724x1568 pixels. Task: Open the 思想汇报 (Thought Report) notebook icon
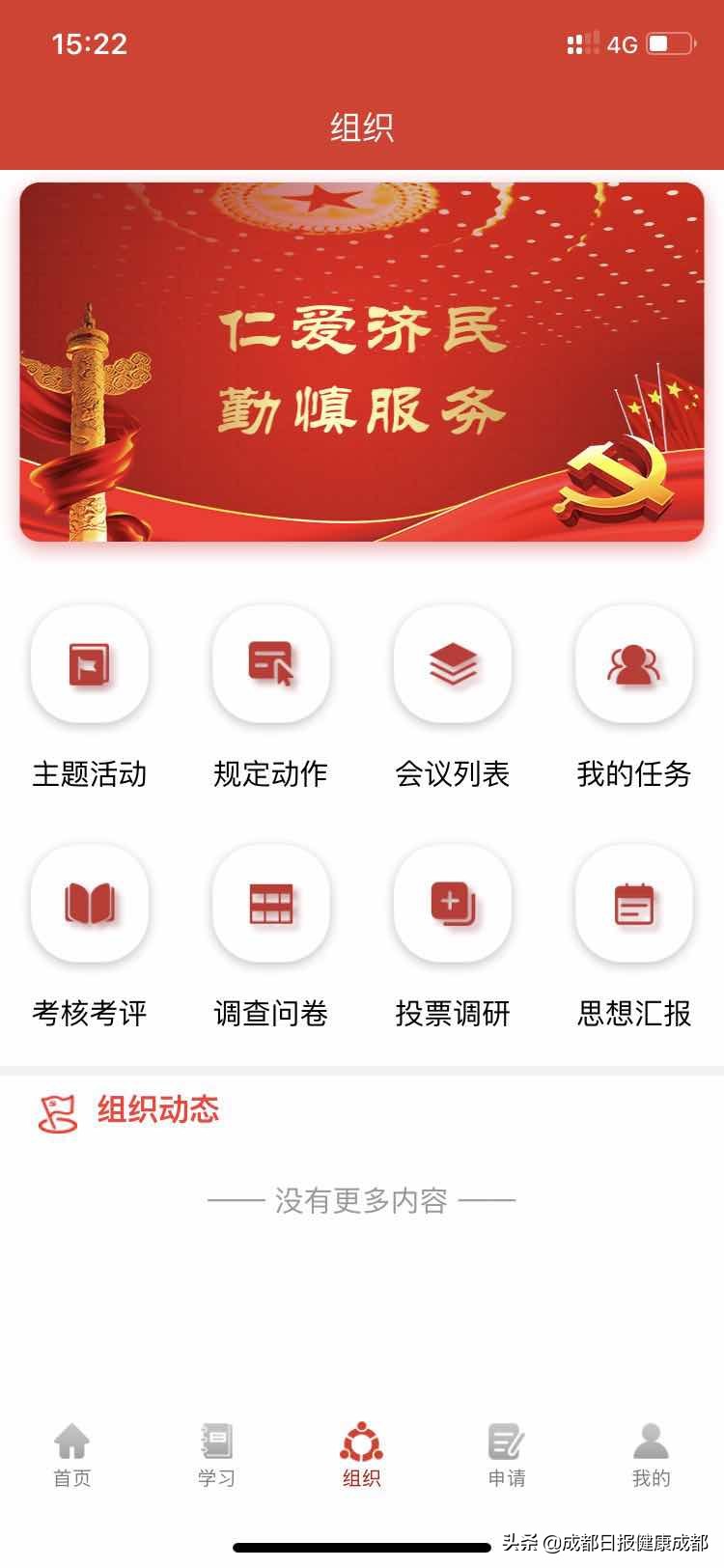click(x=633, y=904)
